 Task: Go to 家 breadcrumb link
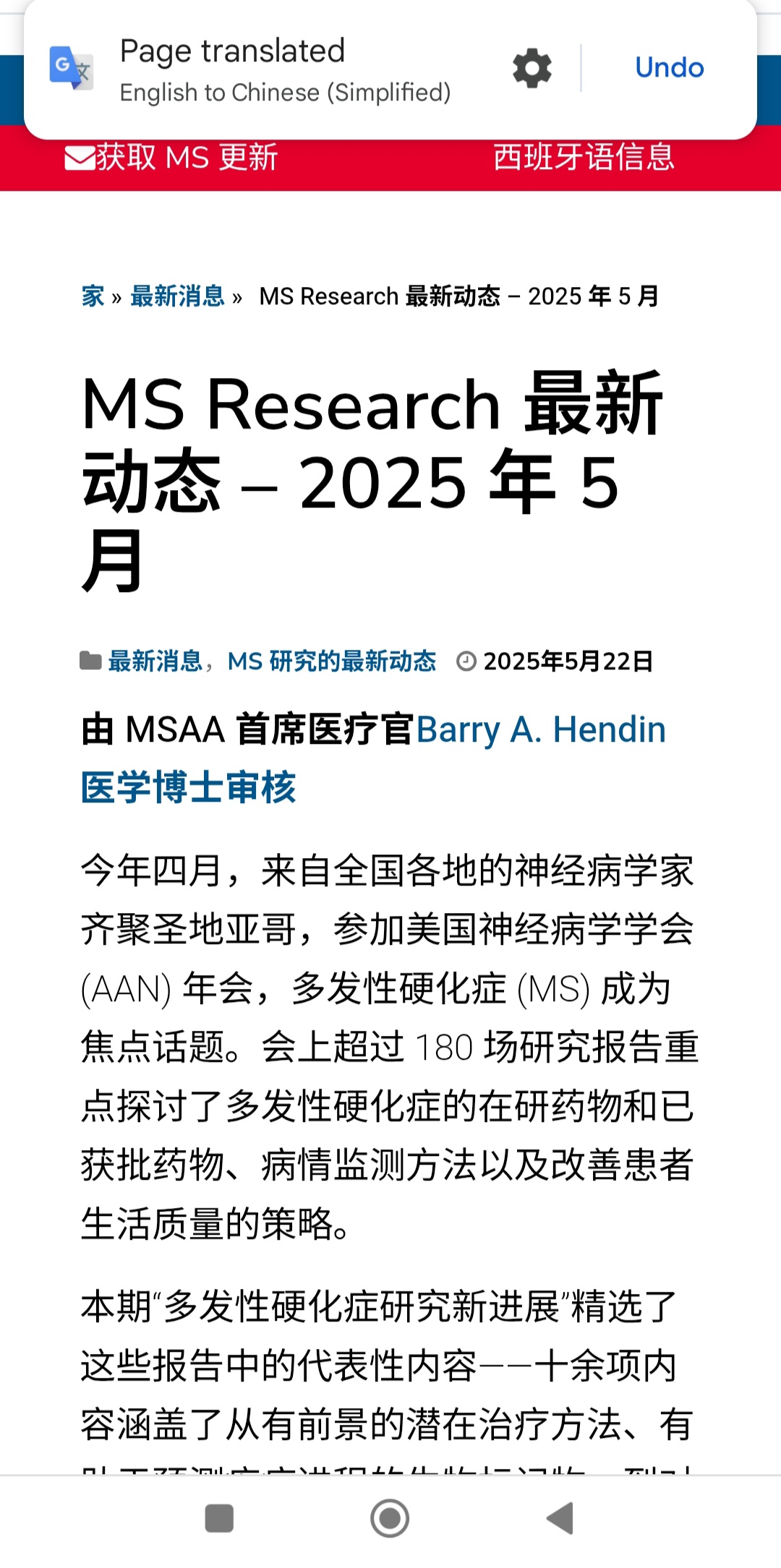tap(93, 296)
